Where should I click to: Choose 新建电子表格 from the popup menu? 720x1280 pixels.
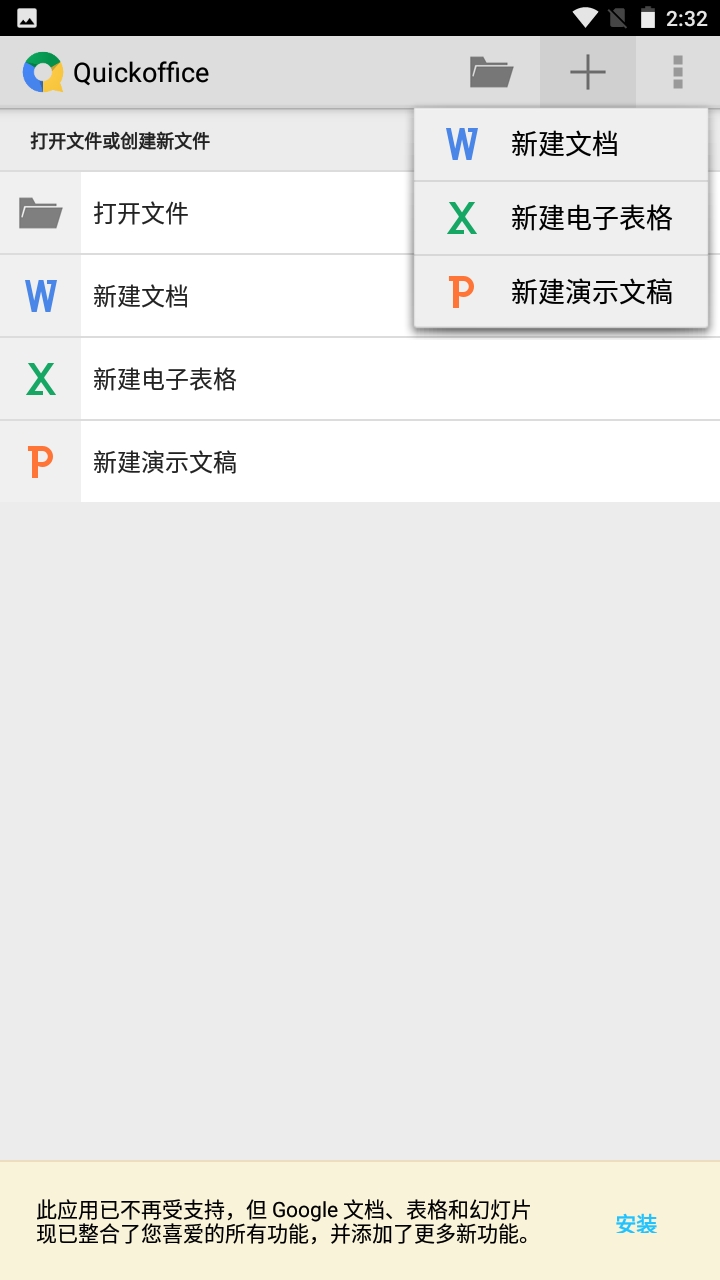pos(590,218)
